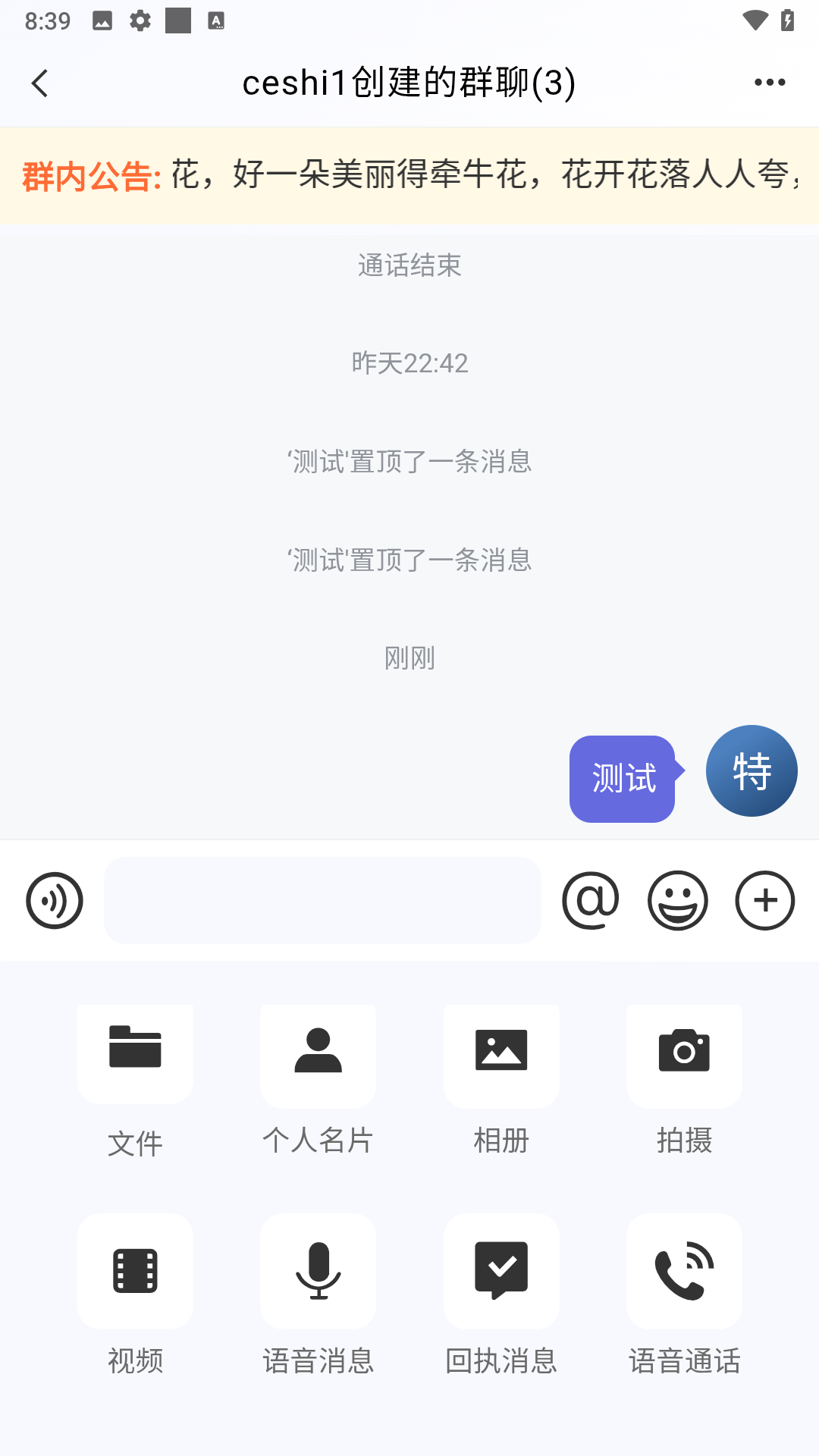Tap the group title ceshi1创建的群聊

click(409, 83)
